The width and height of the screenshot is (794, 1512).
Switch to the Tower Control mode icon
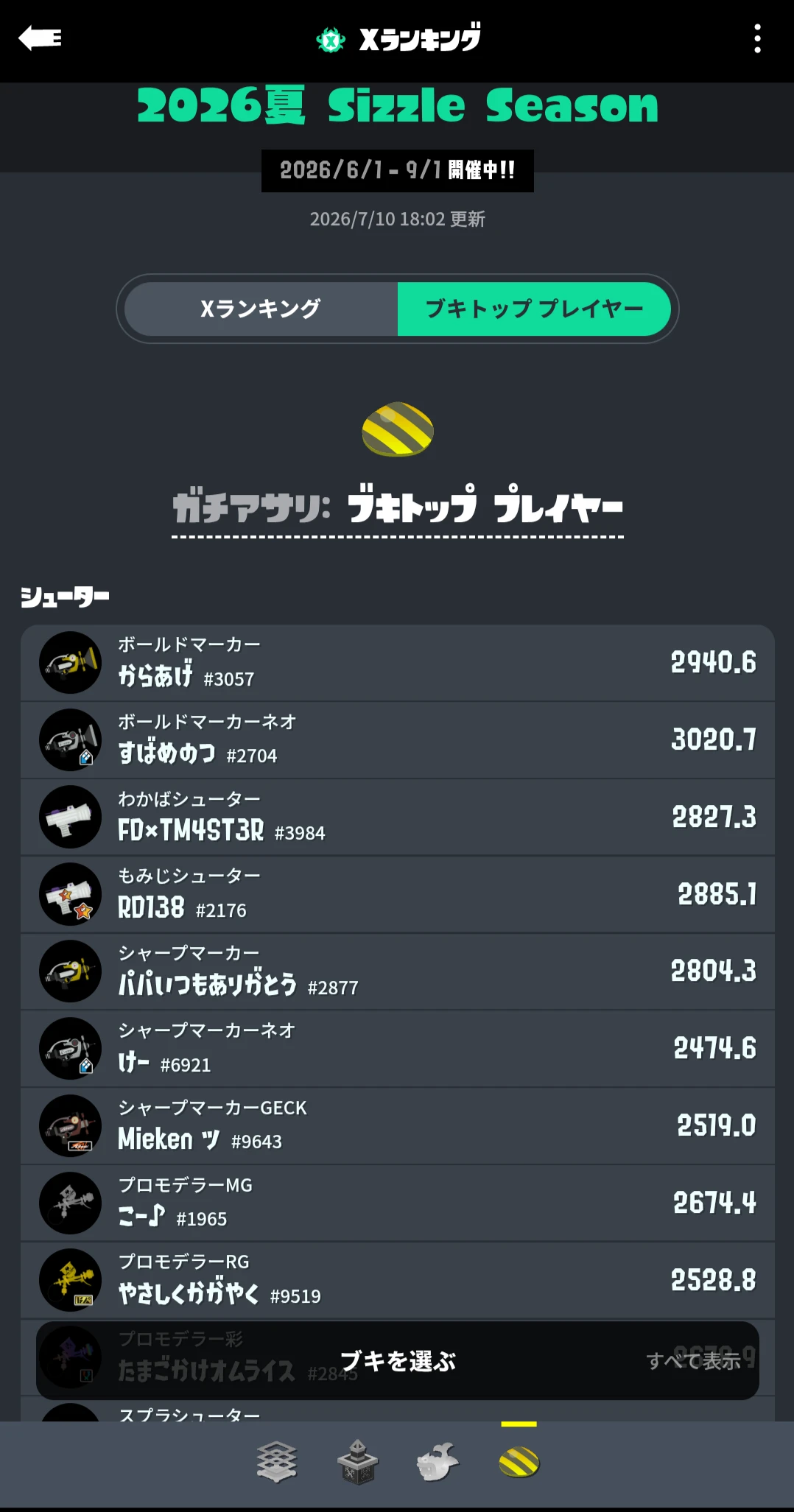tap(358, 1463)
